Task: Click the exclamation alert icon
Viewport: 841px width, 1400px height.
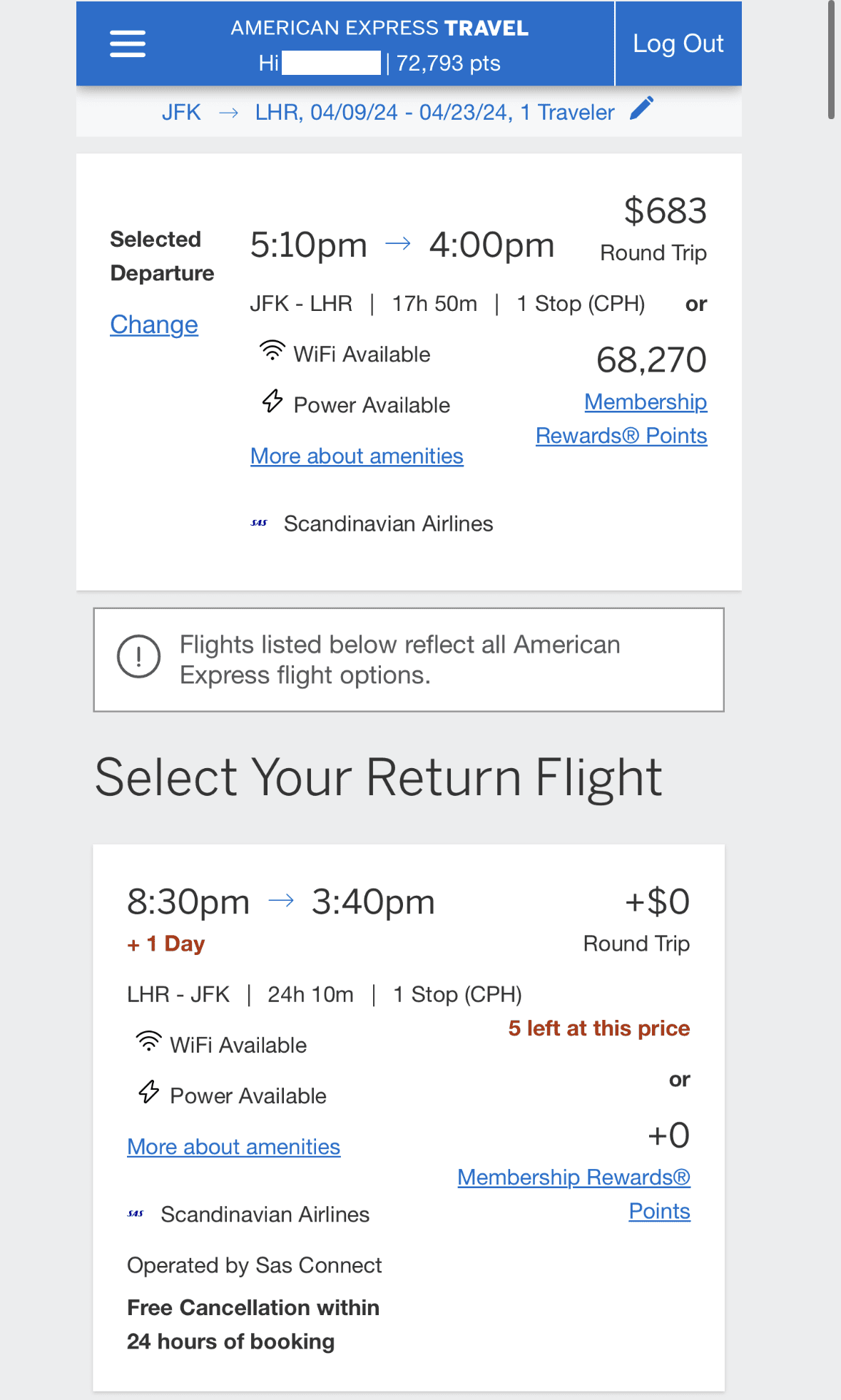Action: [x=140, y=658]
